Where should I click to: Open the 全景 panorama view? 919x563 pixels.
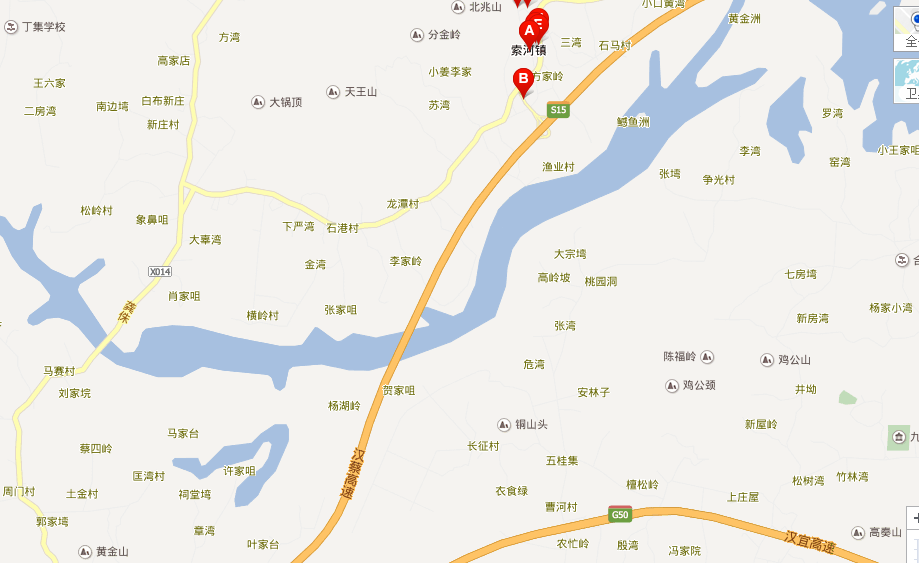tap(908, 29)
